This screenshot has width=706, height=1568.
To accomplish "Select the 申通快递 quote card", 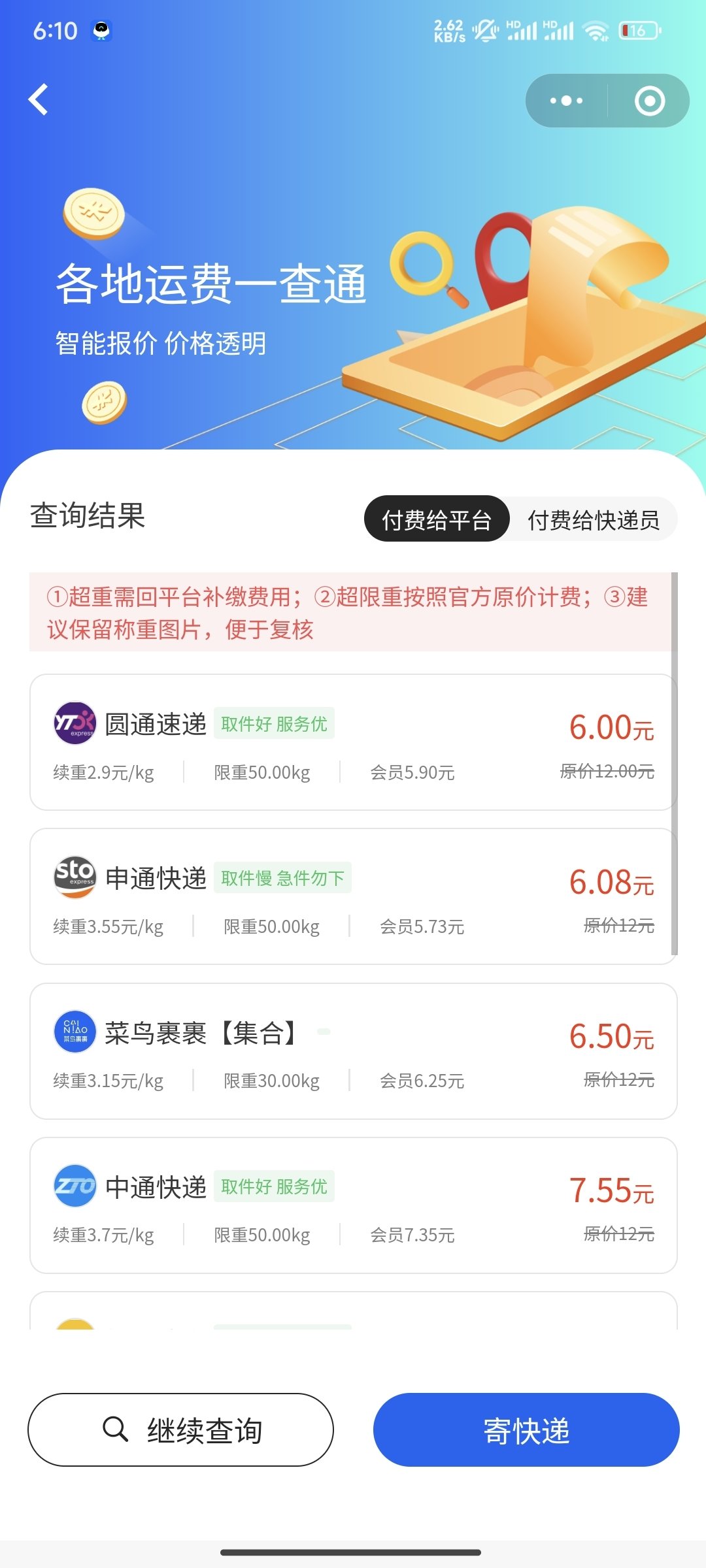I will click(353, 896).
